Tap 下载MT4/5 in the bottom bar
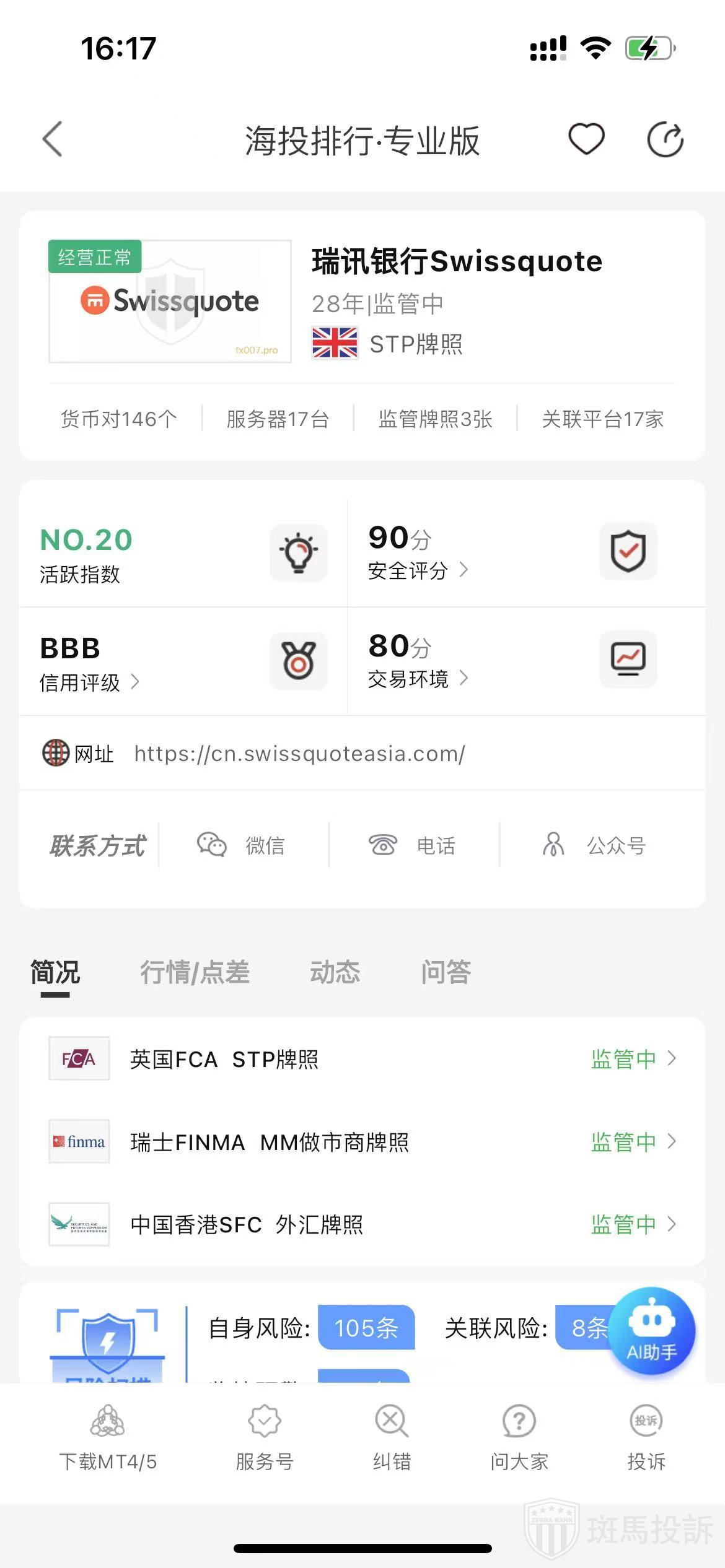 [108, 1437]
